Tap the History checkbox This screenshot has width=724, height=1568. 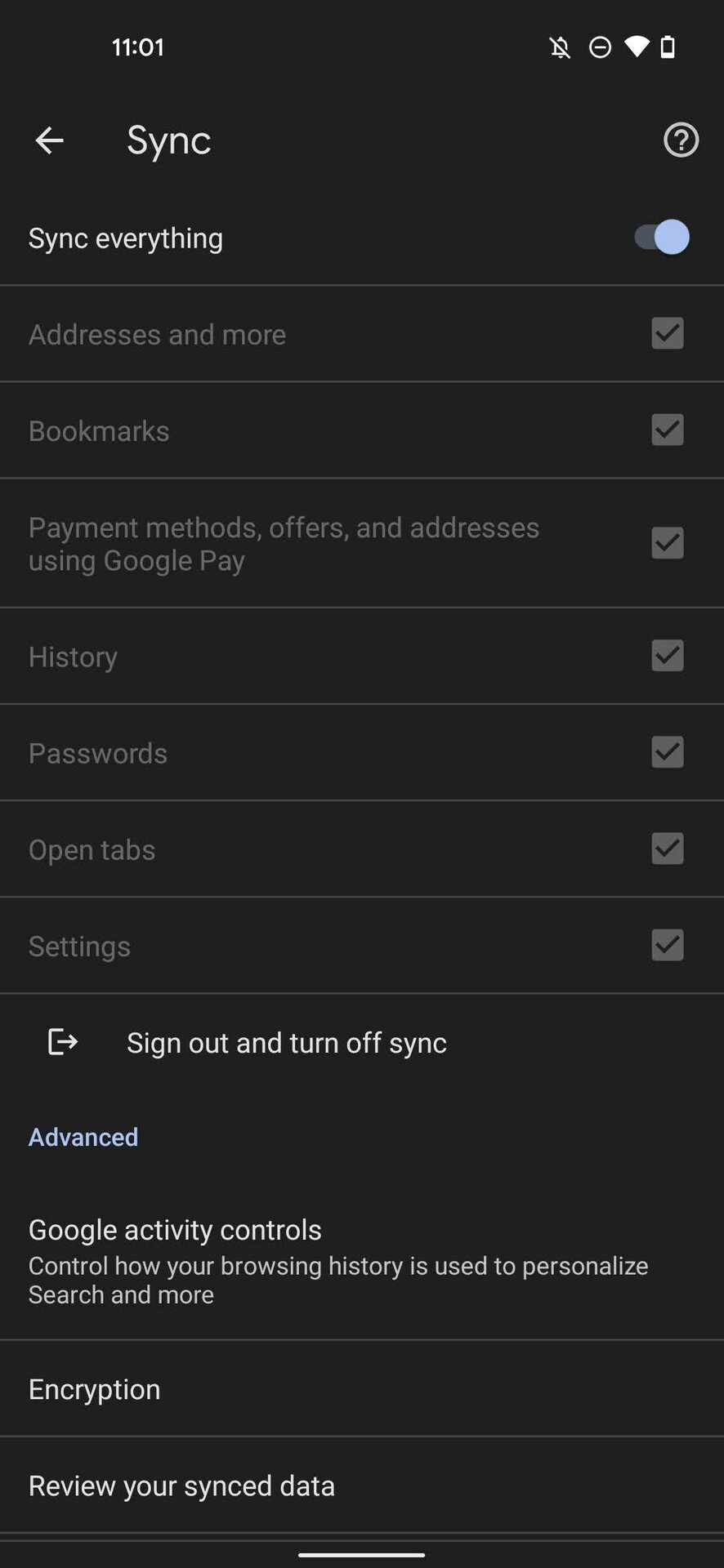pos(667,656)
